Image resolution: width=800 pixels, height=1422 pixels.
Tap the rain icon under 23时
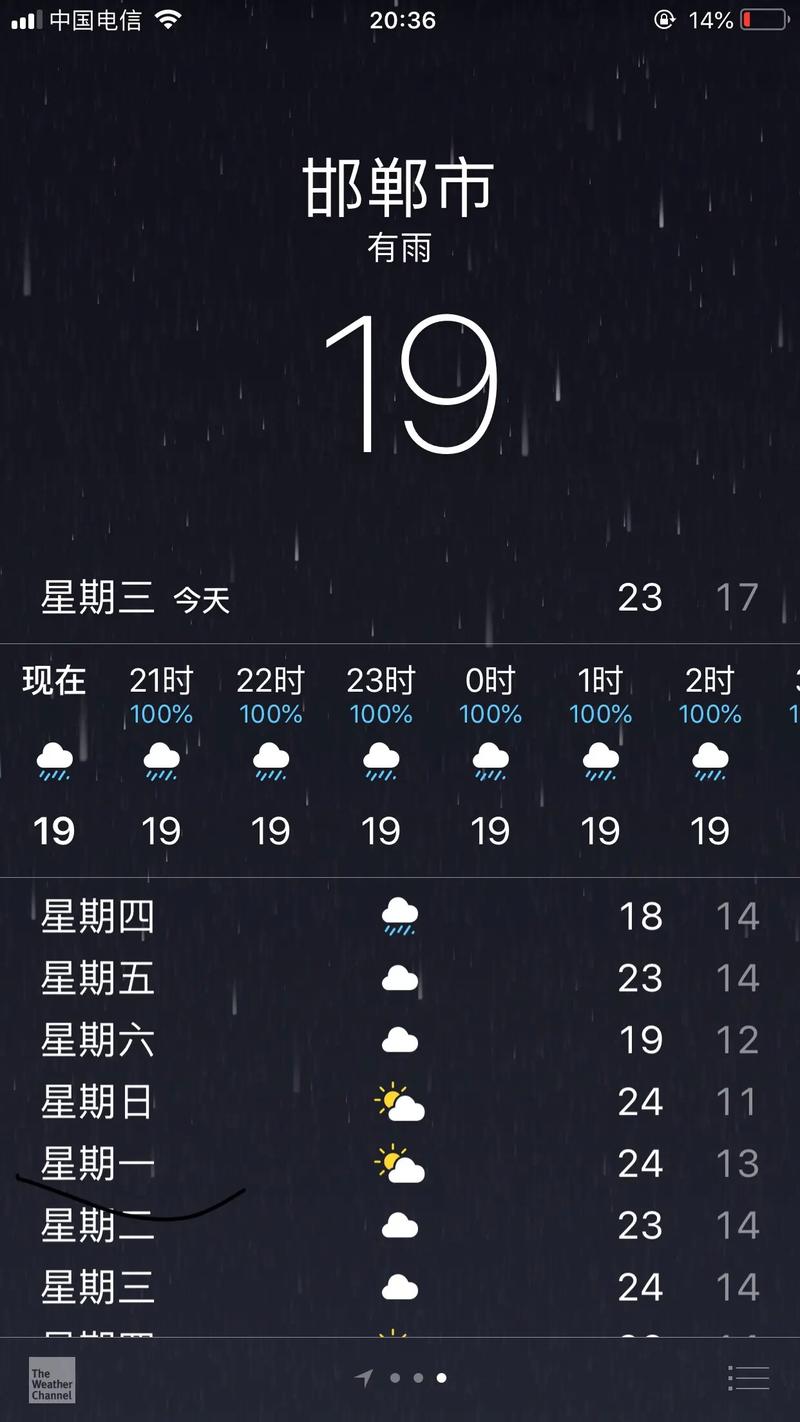381,763
